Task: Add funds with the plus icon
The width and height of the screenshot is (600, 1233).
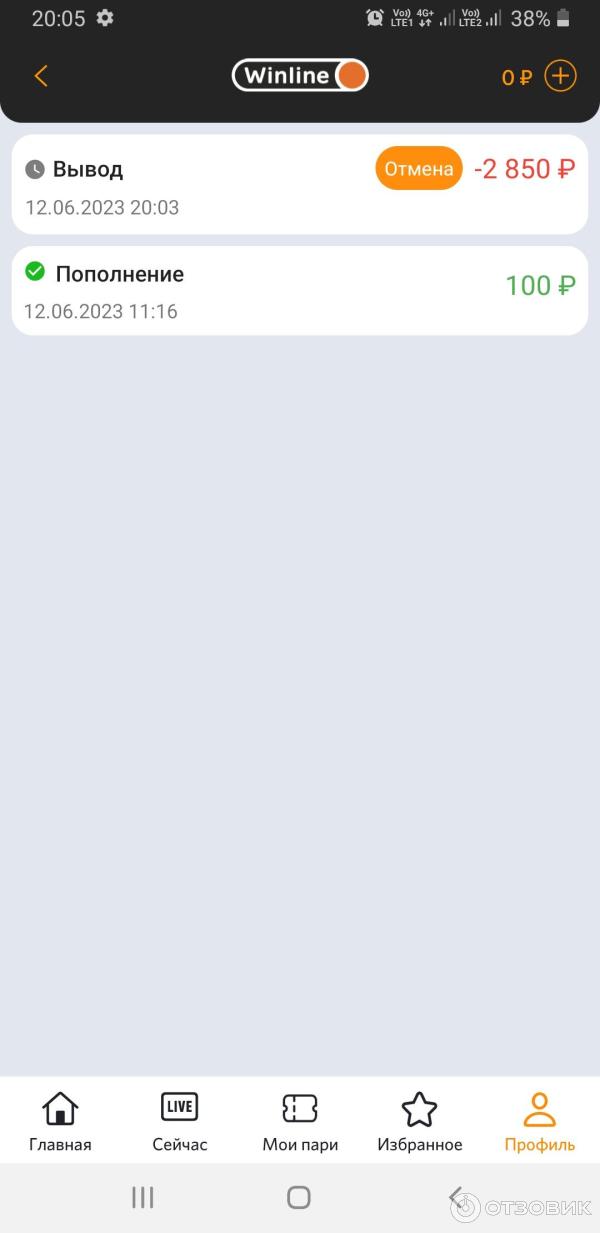Action: 561,76
